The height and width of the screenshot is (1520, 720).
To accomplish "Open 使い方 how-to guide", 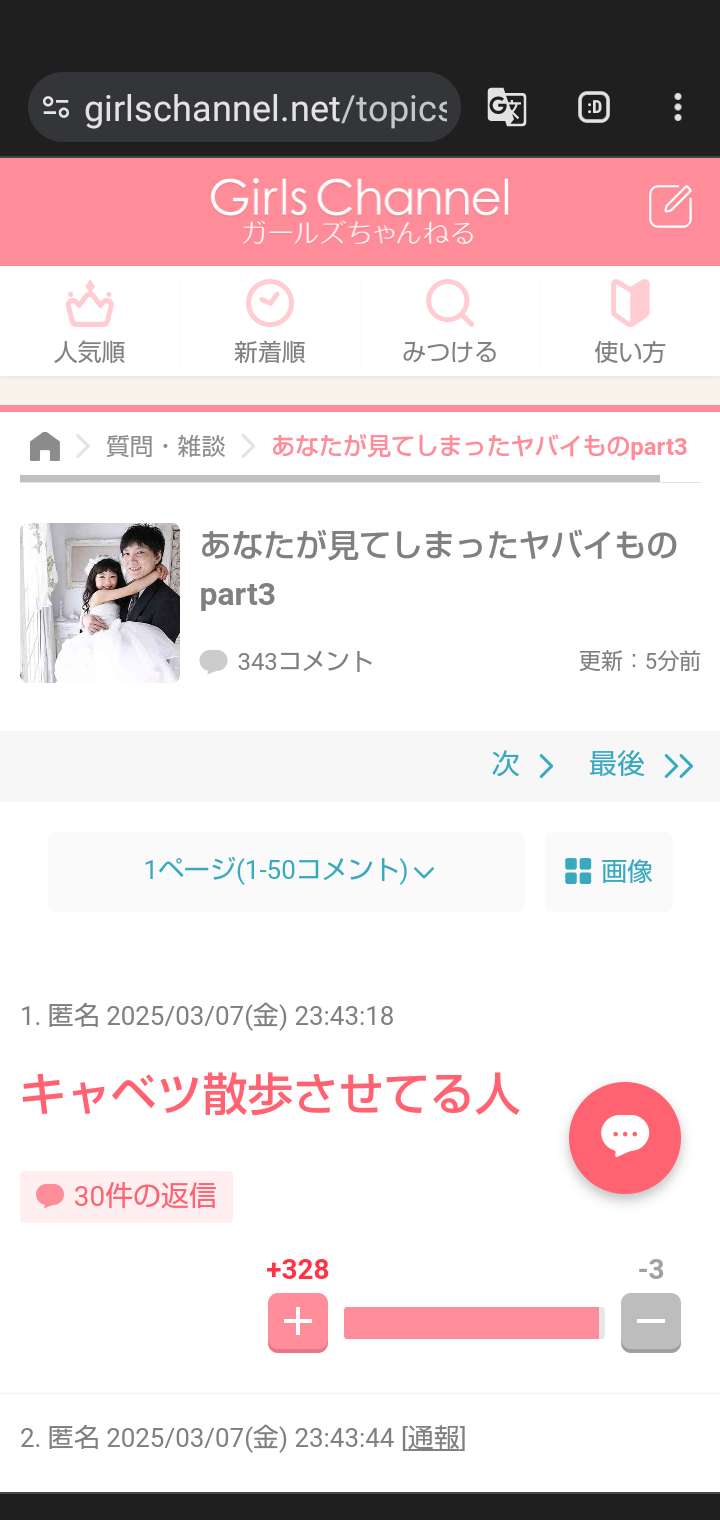I will [x=630, y=322].
